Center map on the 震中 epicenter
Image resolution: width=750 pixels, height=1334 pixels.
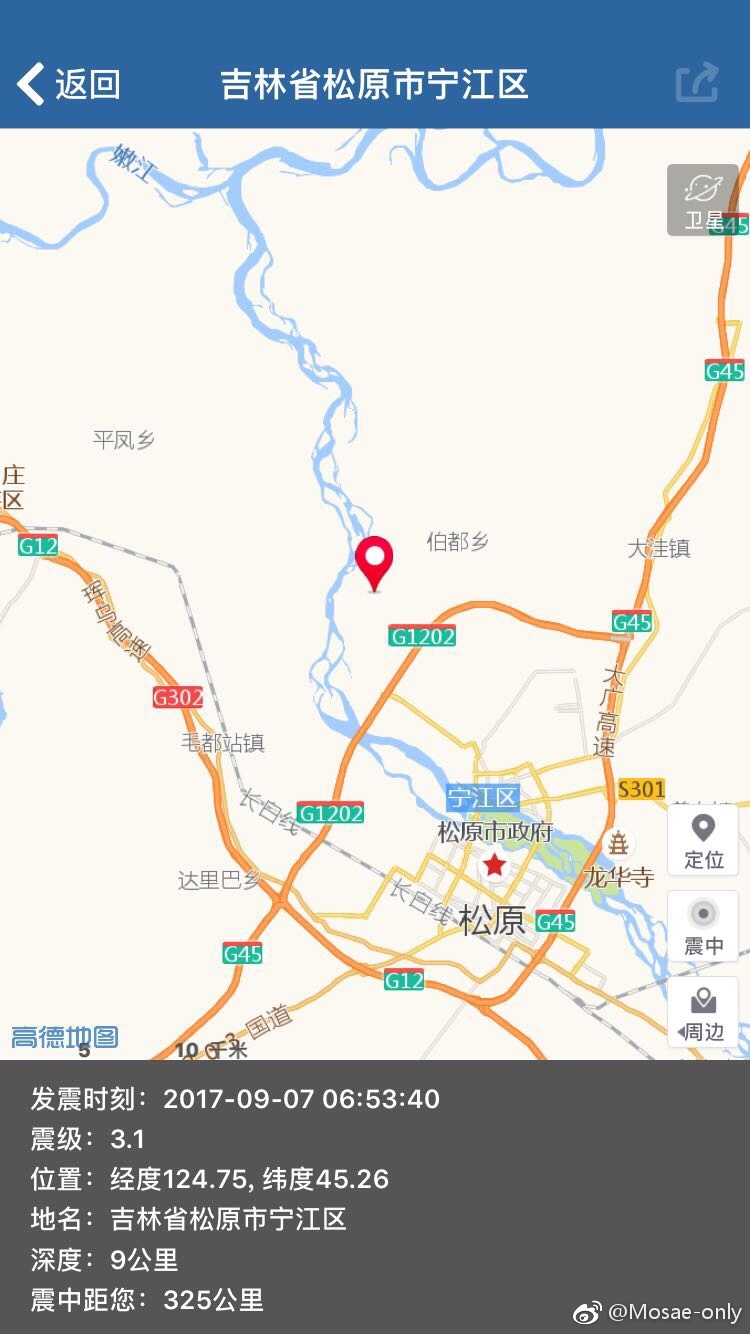tap(703, 927)
